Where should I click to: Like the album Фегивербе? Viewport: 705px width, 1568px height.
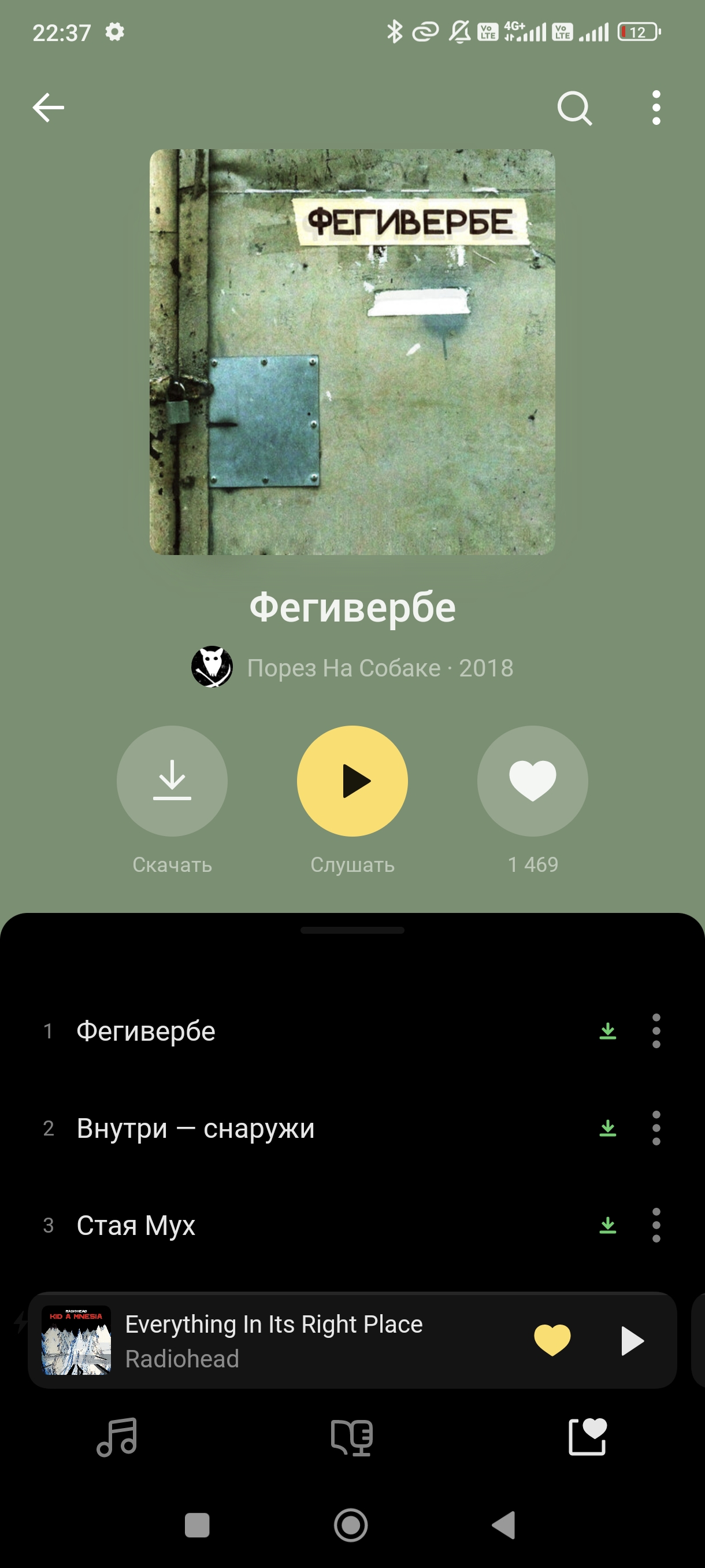tap(532, 781)
